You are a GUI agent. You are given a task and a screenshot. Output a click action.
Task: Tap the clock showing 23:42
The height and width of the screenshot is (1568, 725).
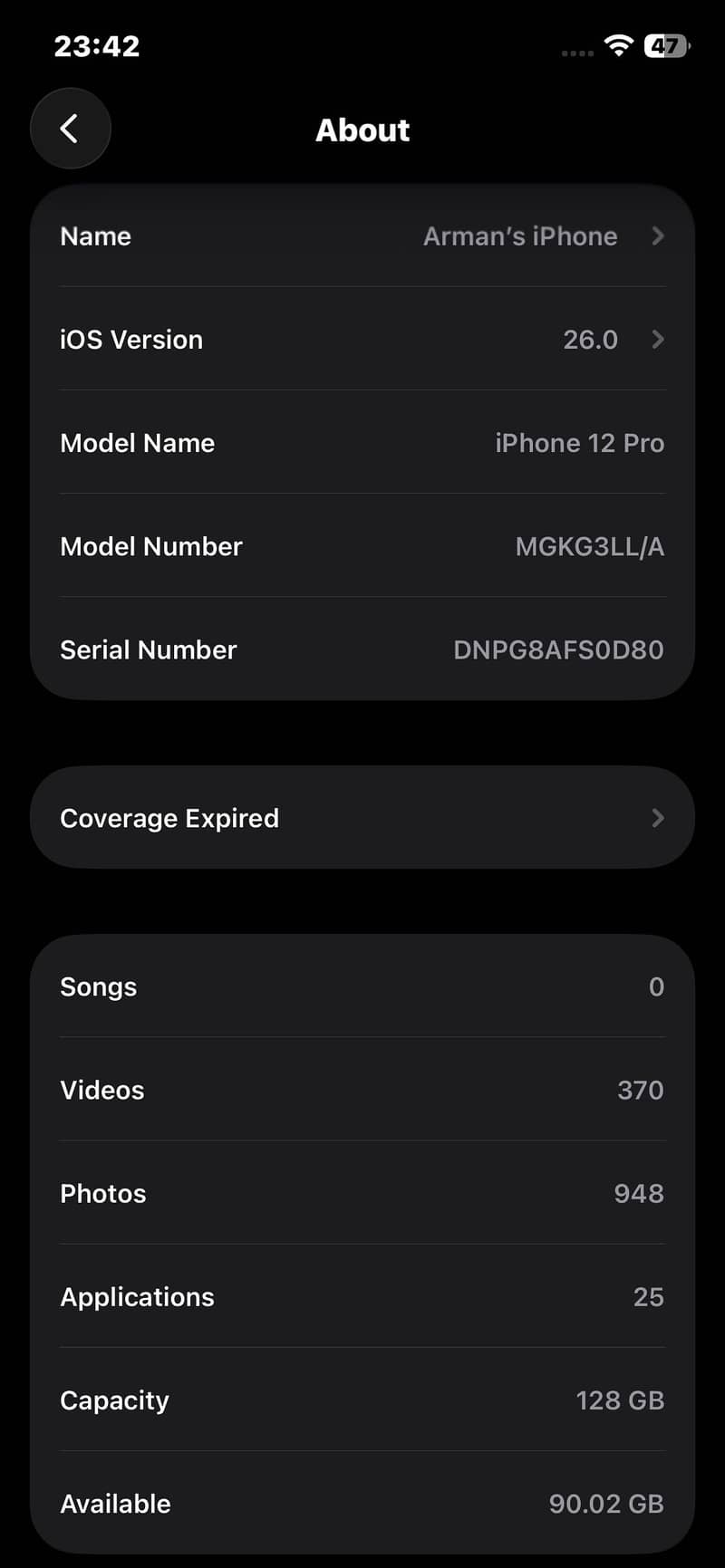[x=96, y=46]
